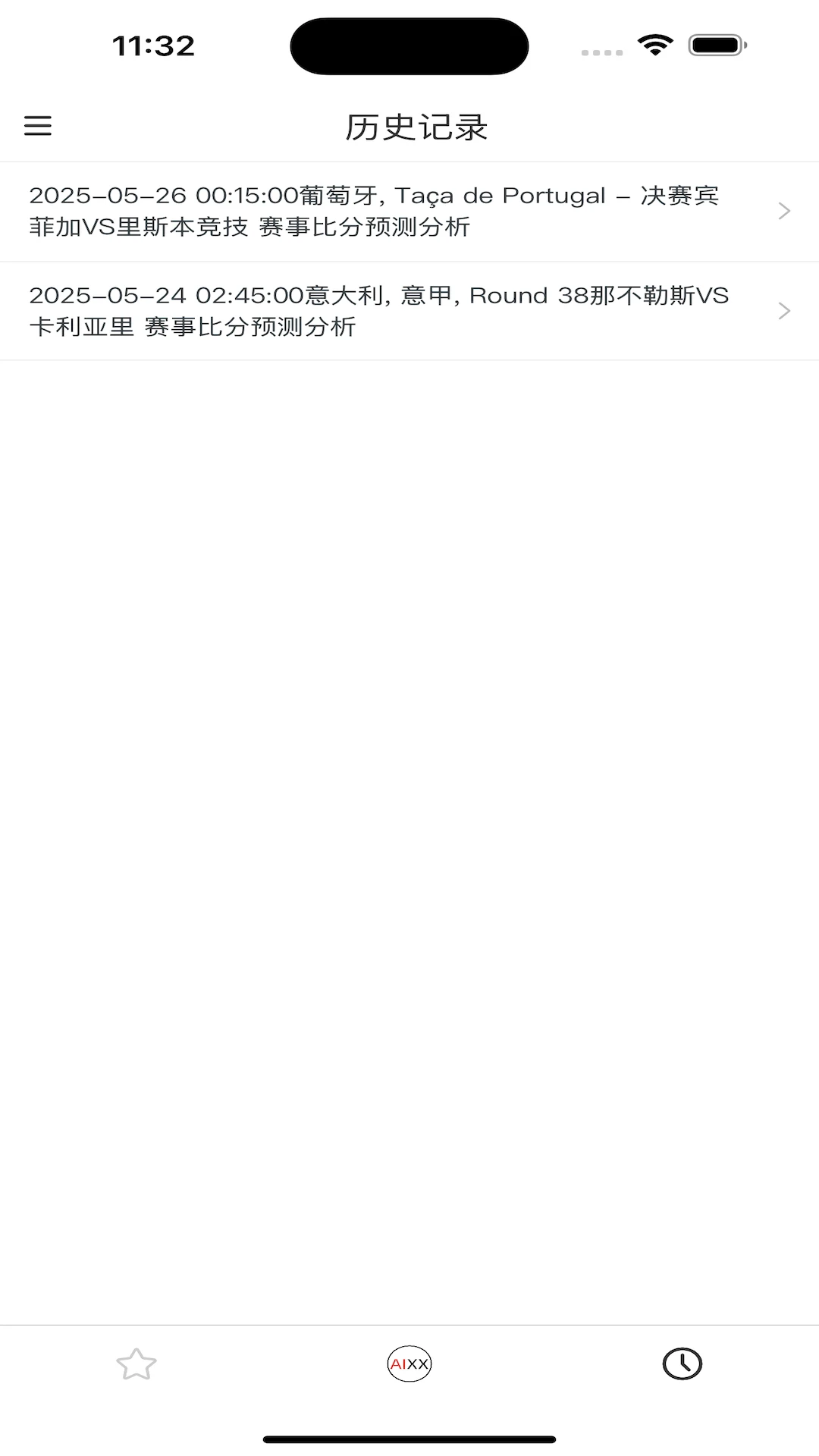The width and height of the screenshot is (819, 1456).
Task: Open the hamburger navigation menu
Action: [x=39, y=126]
